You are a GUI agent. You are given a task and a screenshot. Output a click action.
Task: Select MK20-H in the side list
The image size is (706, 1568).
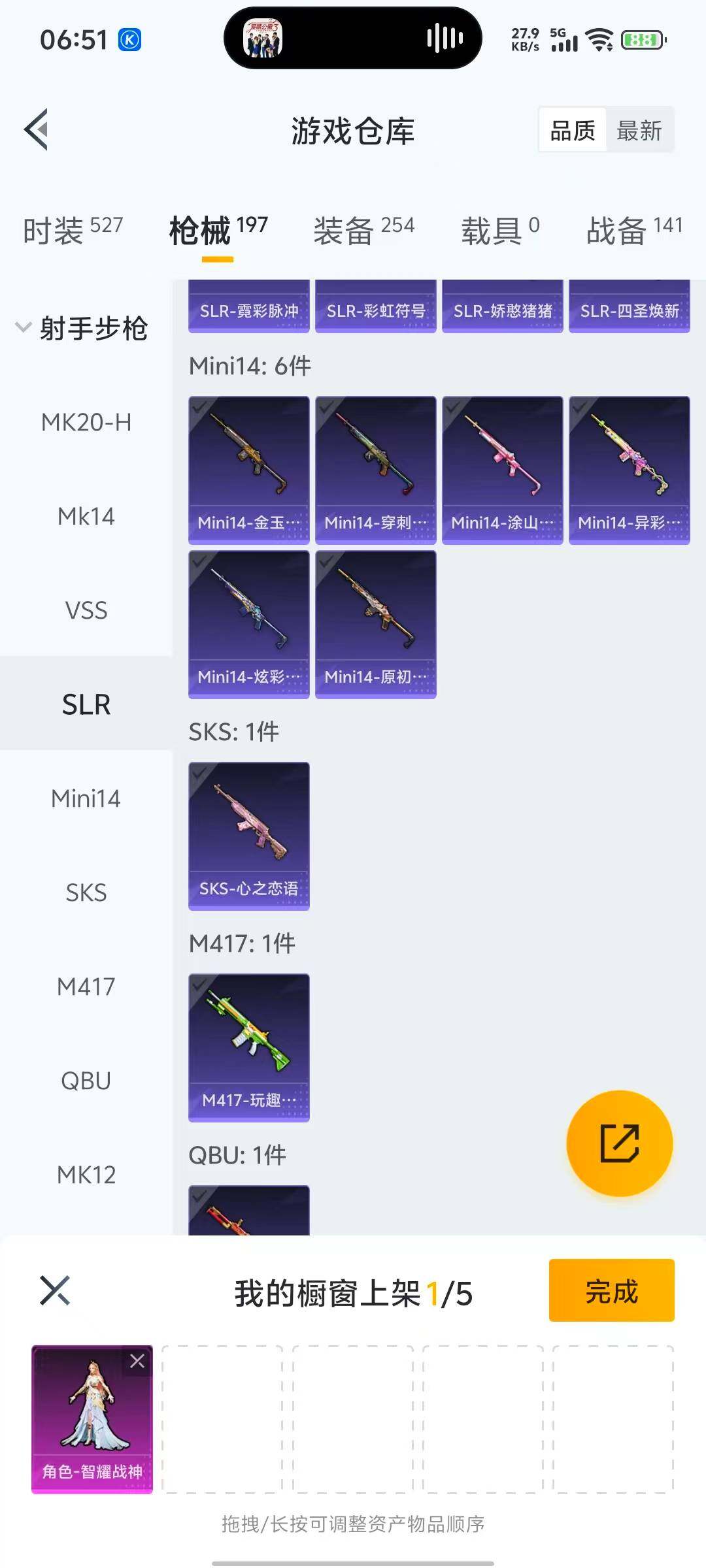click(x=86, y=423)
